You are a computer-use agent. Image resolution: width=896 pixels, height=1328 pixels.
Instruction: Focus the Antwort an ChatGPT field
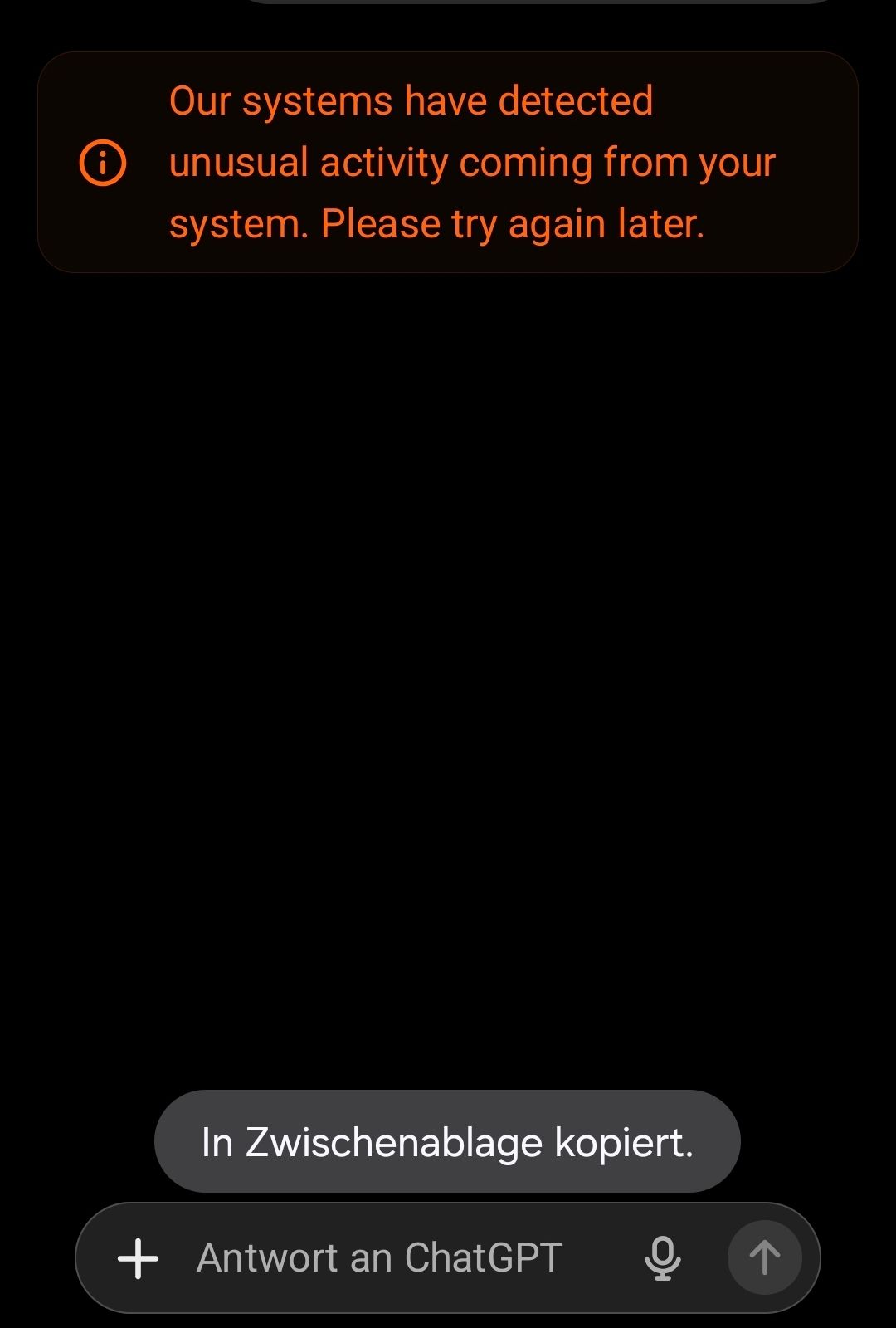tap(379, 1258)
